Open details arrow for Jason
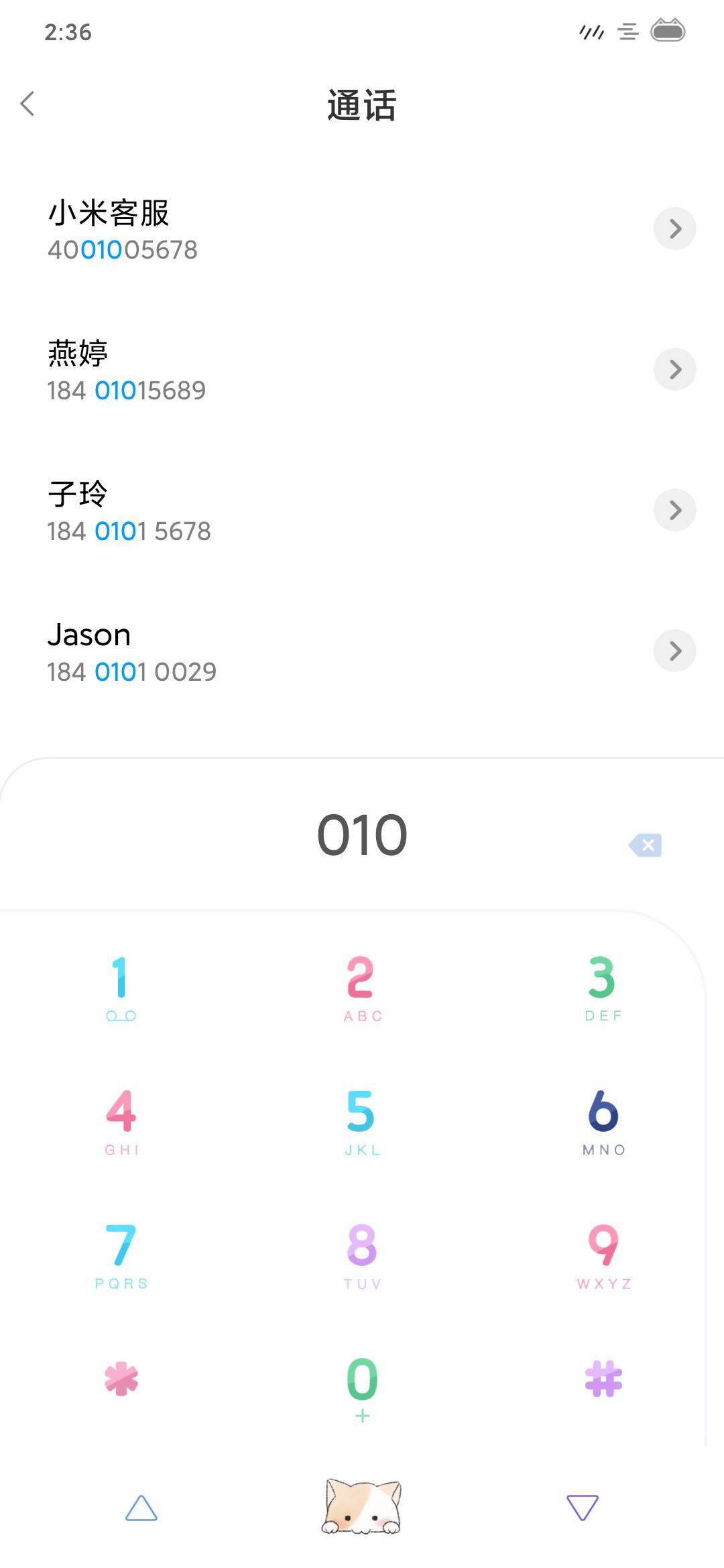Viewport: 724px width, 1568px height. coord(675,651)
